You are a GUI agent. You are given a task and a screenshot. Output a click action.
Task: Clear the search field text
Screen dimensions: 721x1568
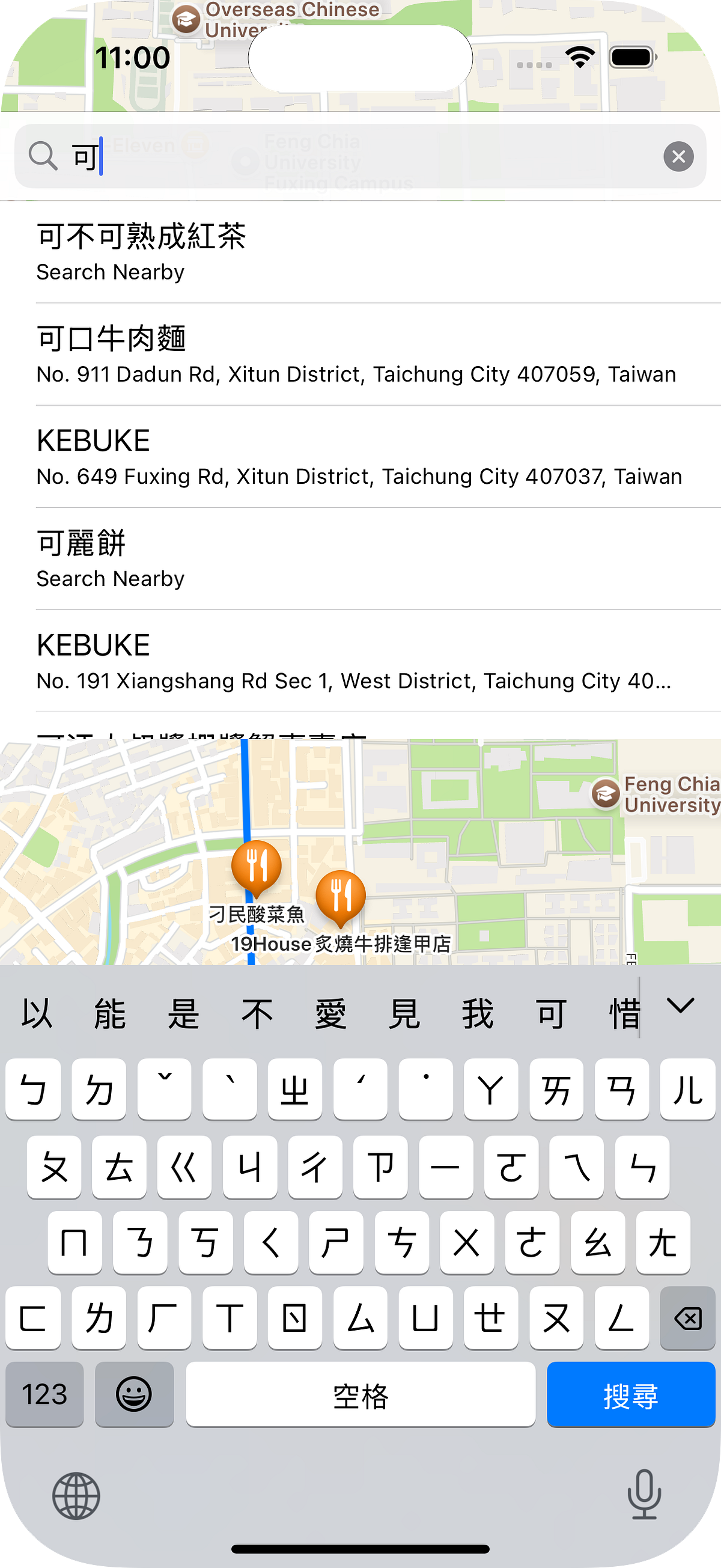tap(679, 156)
